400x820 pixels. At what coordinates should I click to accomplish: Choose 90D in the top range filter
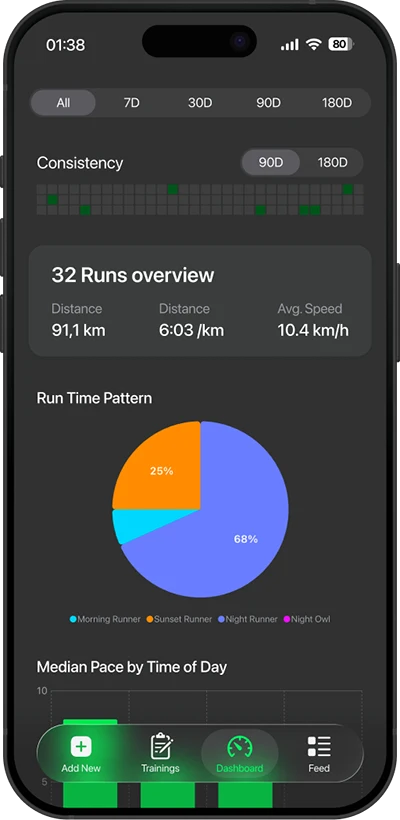[x=268, y=102]
